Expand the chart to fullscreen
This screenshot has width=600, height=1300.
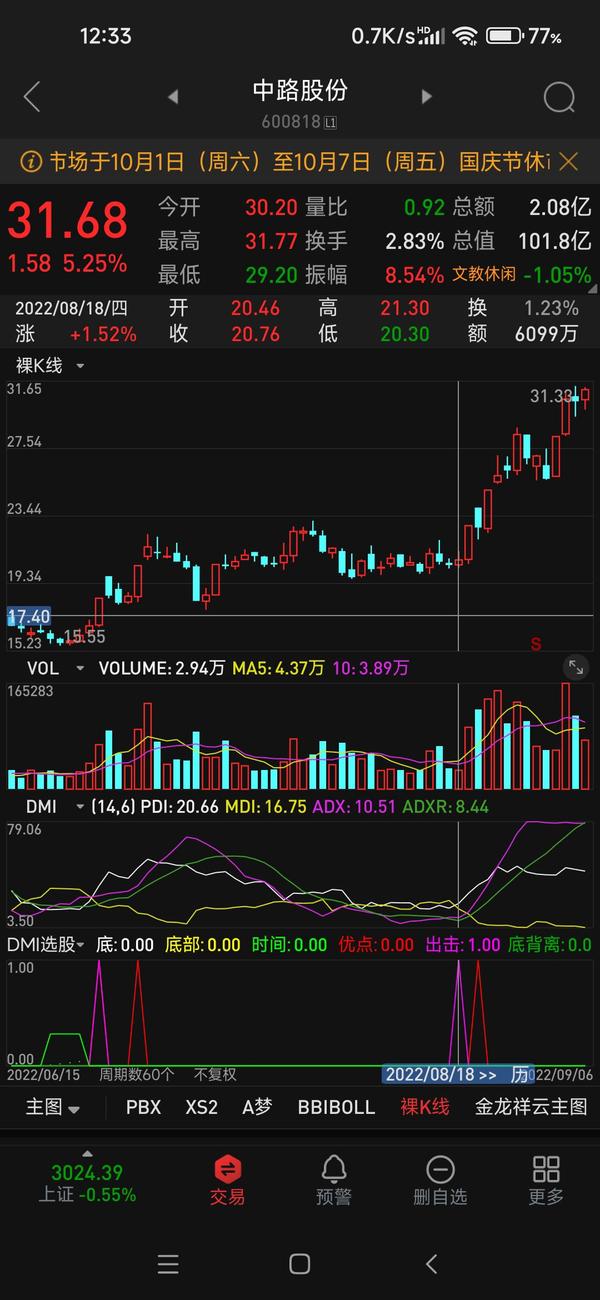click(x=576, y=667)
